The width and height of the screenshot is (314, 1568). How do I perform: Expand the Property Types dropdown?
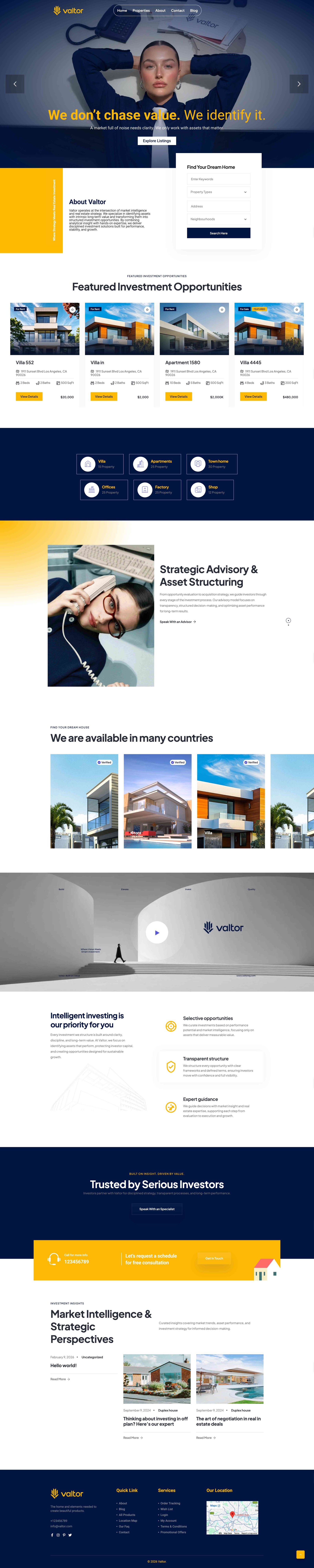[x=218, y=192]
